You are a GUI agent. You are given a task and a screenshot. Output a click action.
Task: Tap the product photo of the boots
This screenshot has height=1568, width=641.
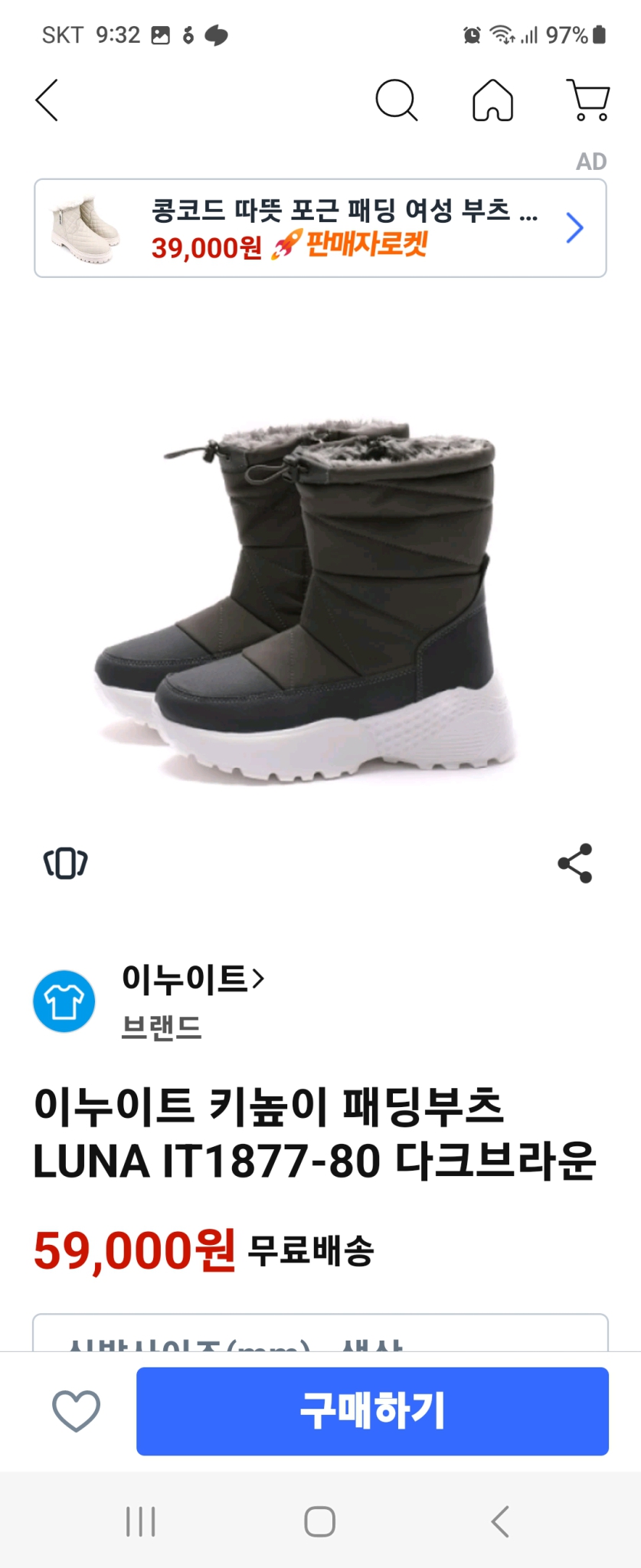320,597
